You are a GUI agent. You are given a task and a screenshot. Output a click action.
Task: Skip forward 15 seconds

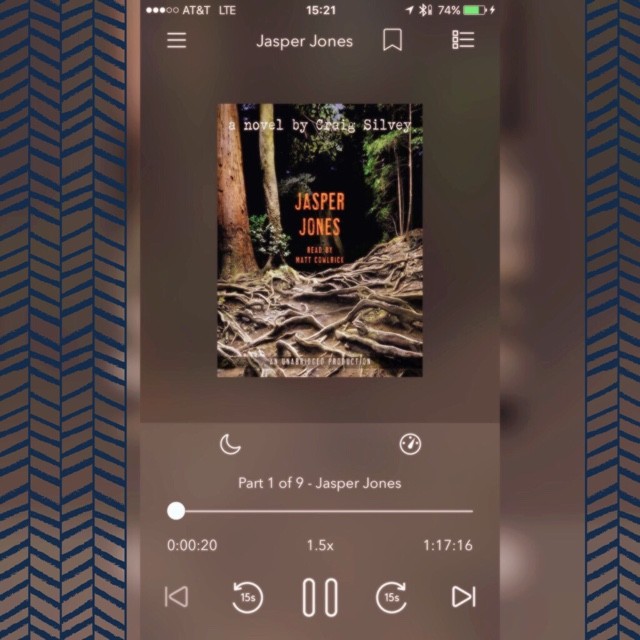coord(391,597)
